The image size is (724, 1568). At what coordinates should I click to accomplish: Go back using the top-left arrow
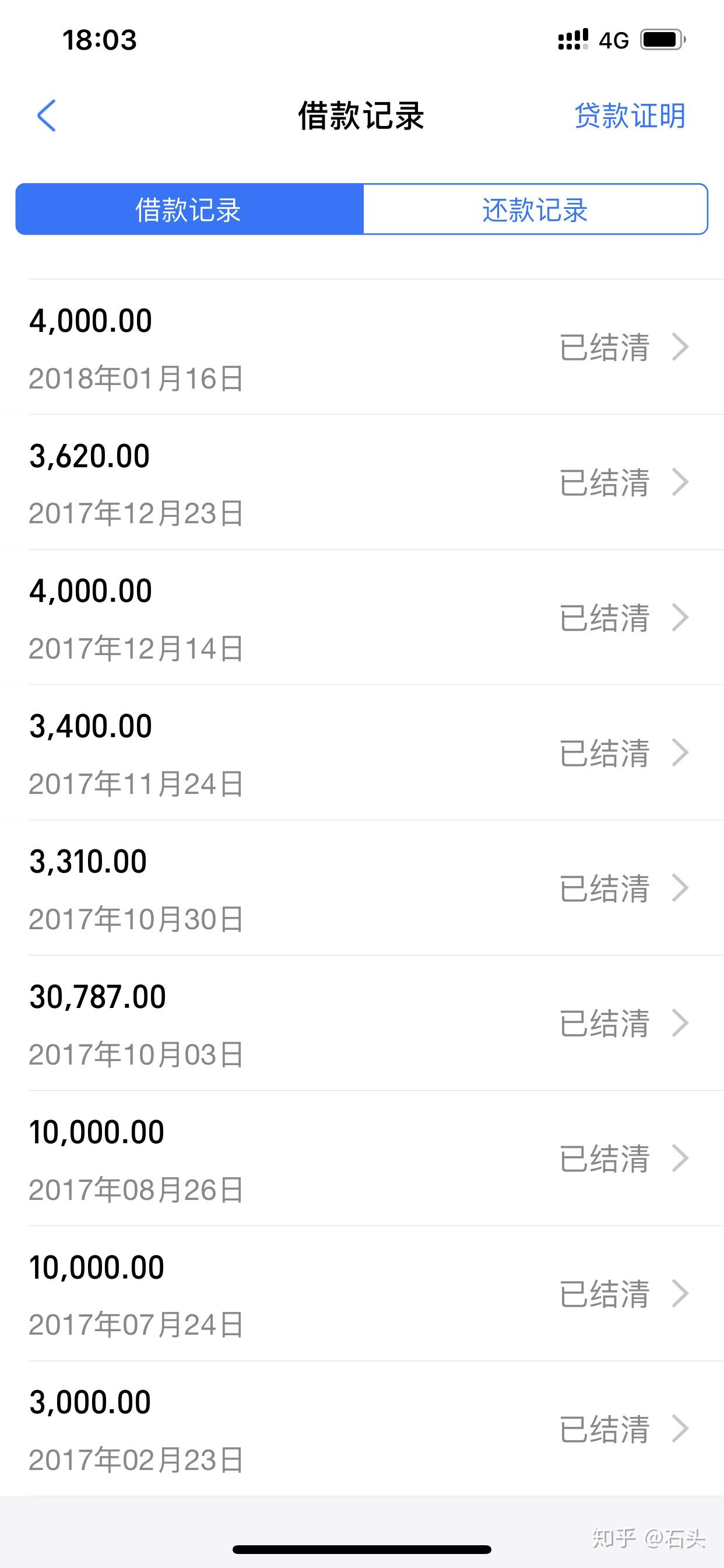pos(46,116)
